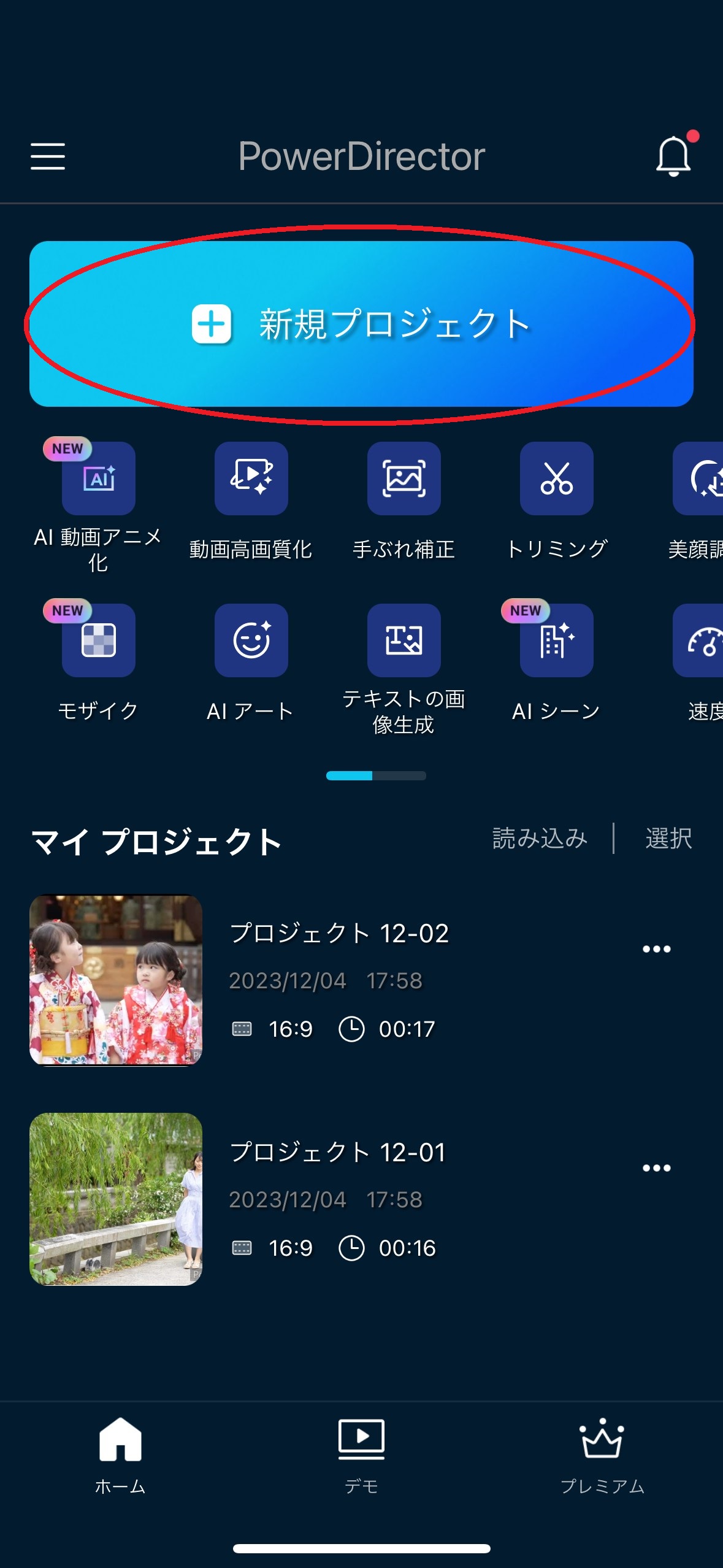Open more options for プロジェクト 12-02
This screenshot has width=723, height=1568.
(656, 950)
